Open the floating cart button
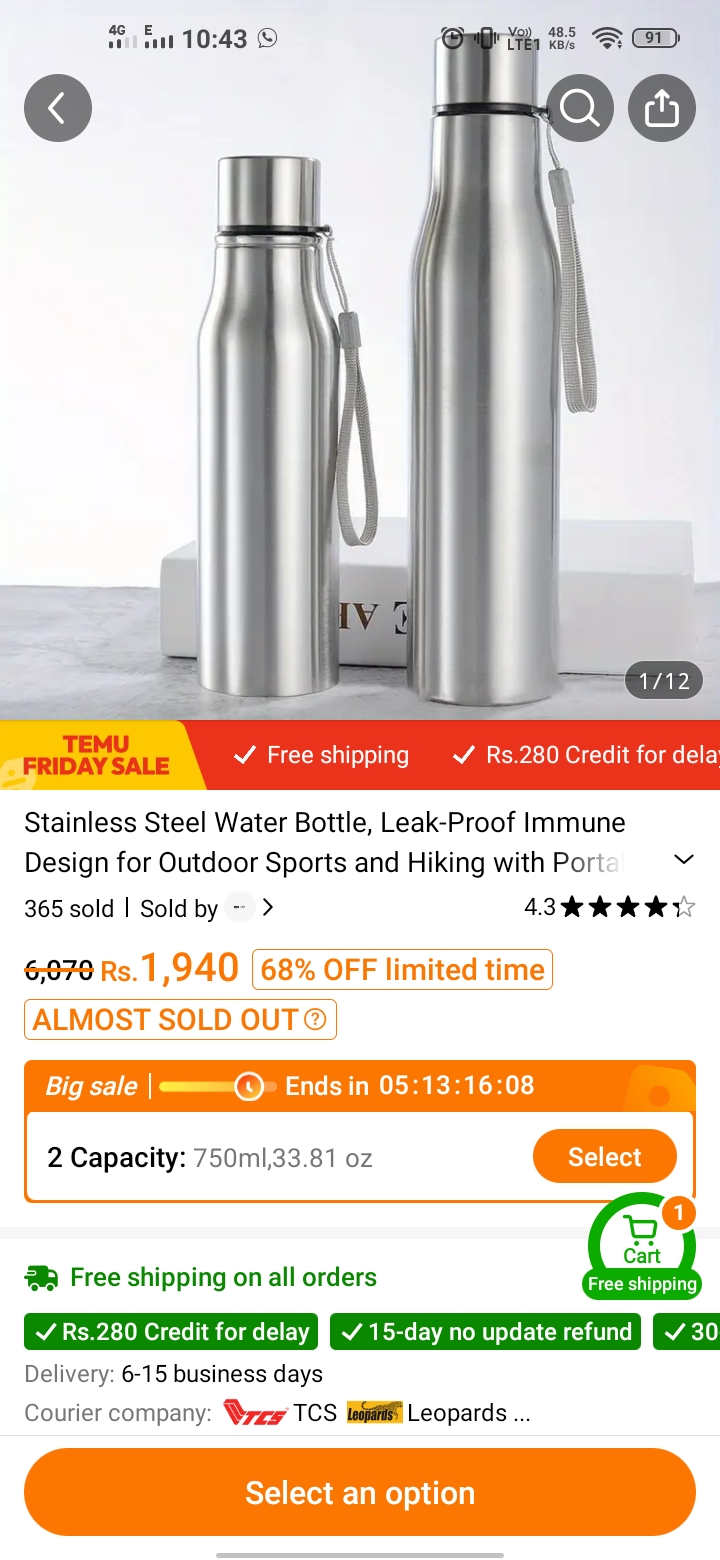Viewport: 720px width, 1560px height. pyautogui.click(x=642, y=1246)
